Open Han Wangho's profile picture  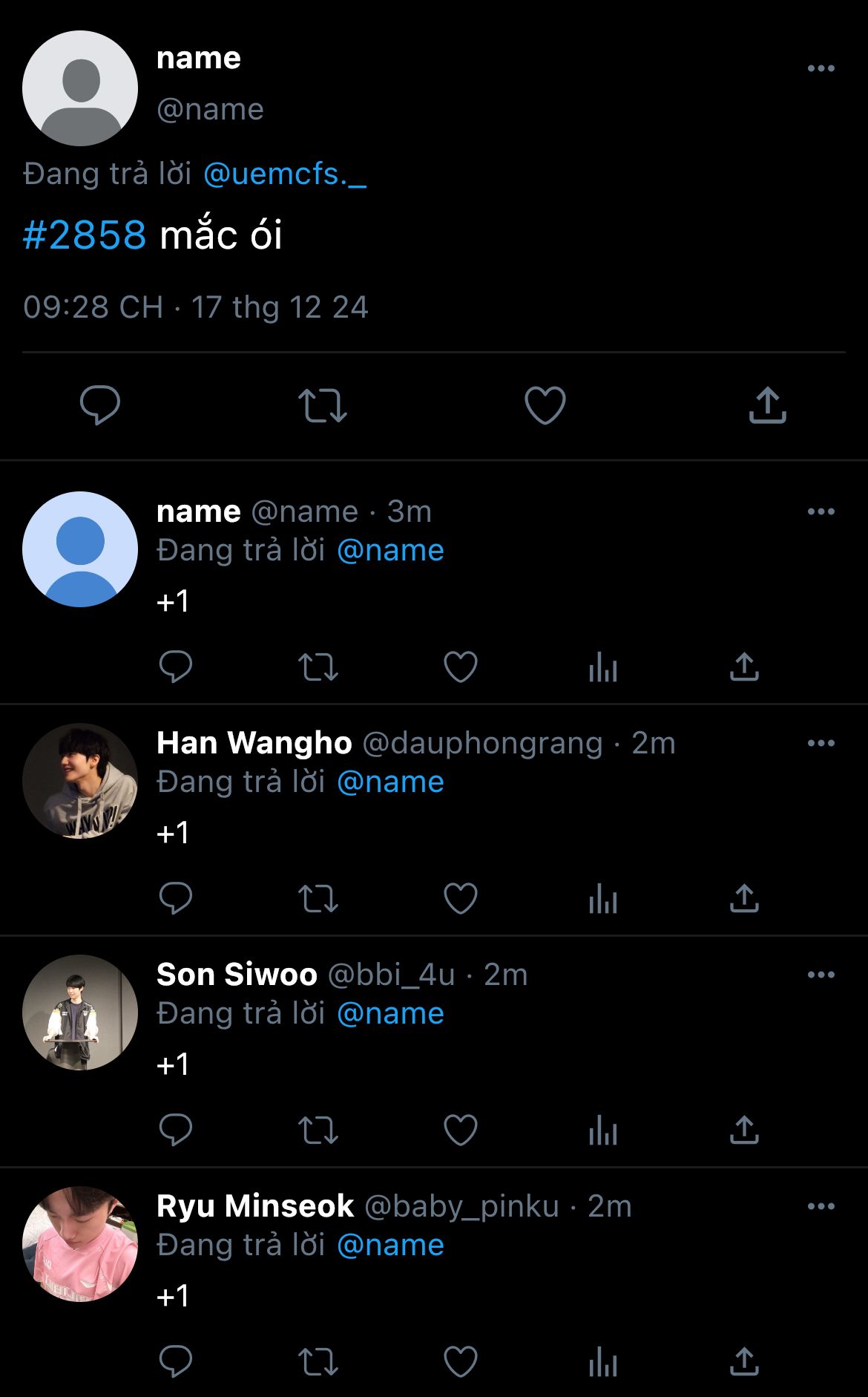click(80, 781)
